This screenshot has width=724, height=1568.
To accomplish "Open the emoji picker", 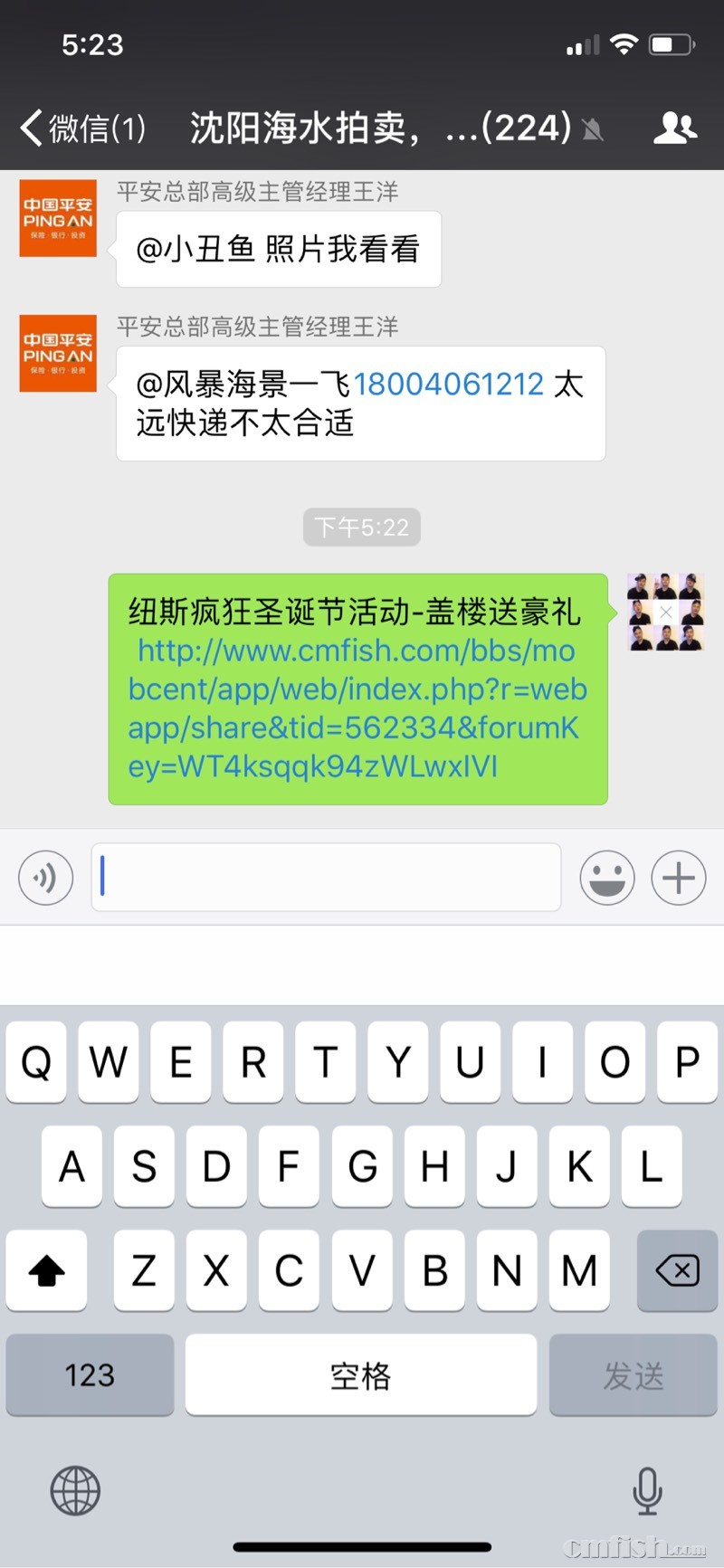I will (606, 878).
